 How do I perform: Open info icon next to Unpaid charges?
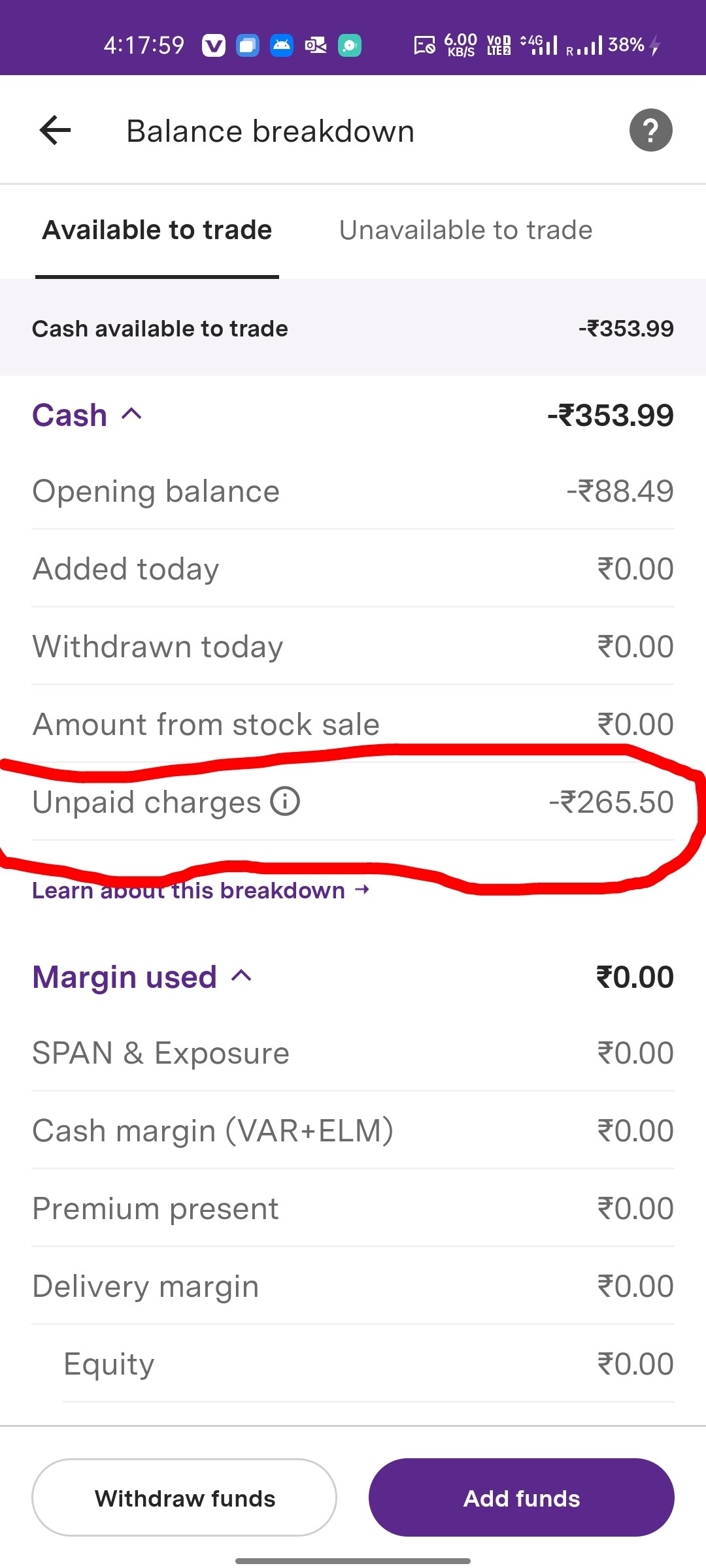pyautogui.click(x=286, y=801)
